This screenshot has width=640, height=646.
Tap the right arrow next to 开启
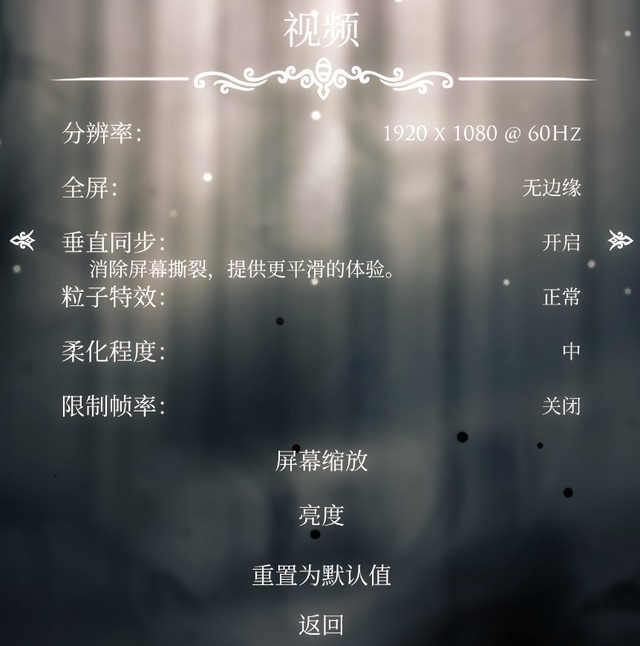click(x=620, y=240)
